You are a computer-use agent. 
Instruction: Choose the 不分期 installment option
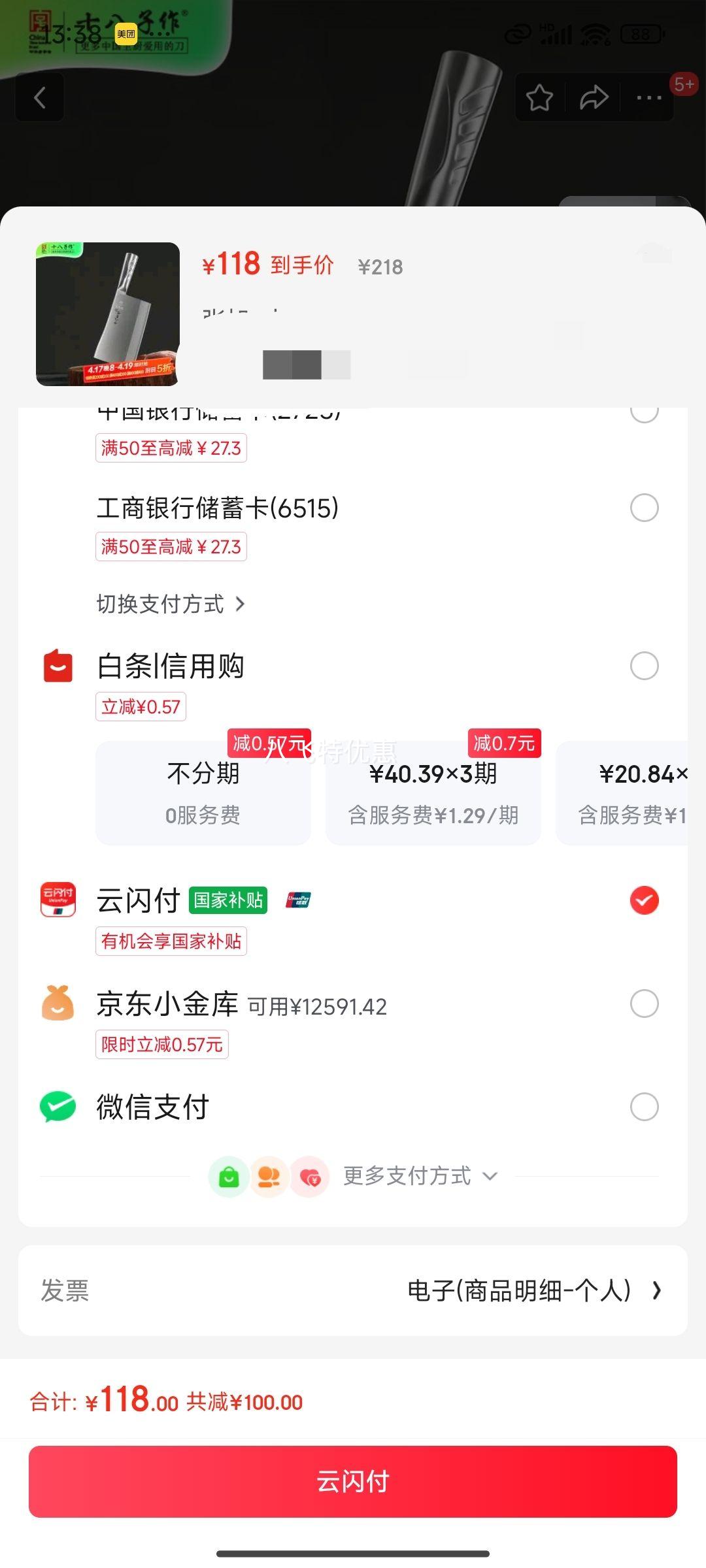click(x=203, y=792)
